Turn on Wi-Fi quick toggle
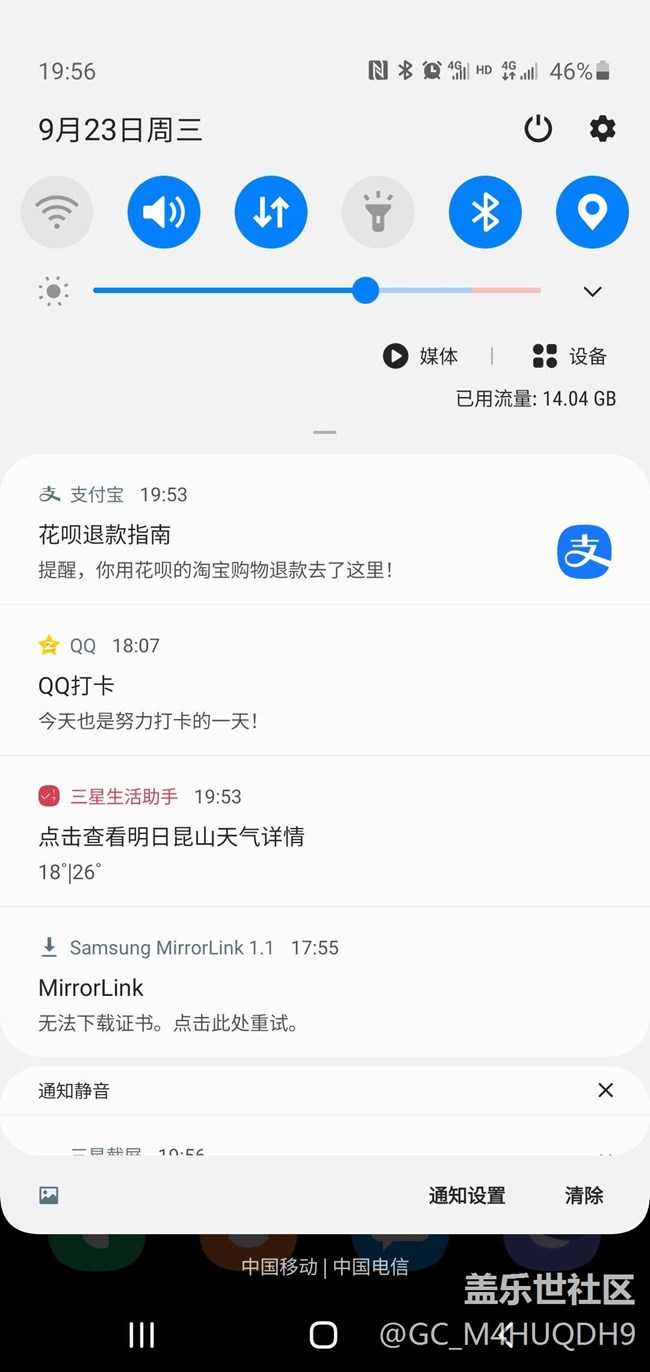 tap(57, 212)
